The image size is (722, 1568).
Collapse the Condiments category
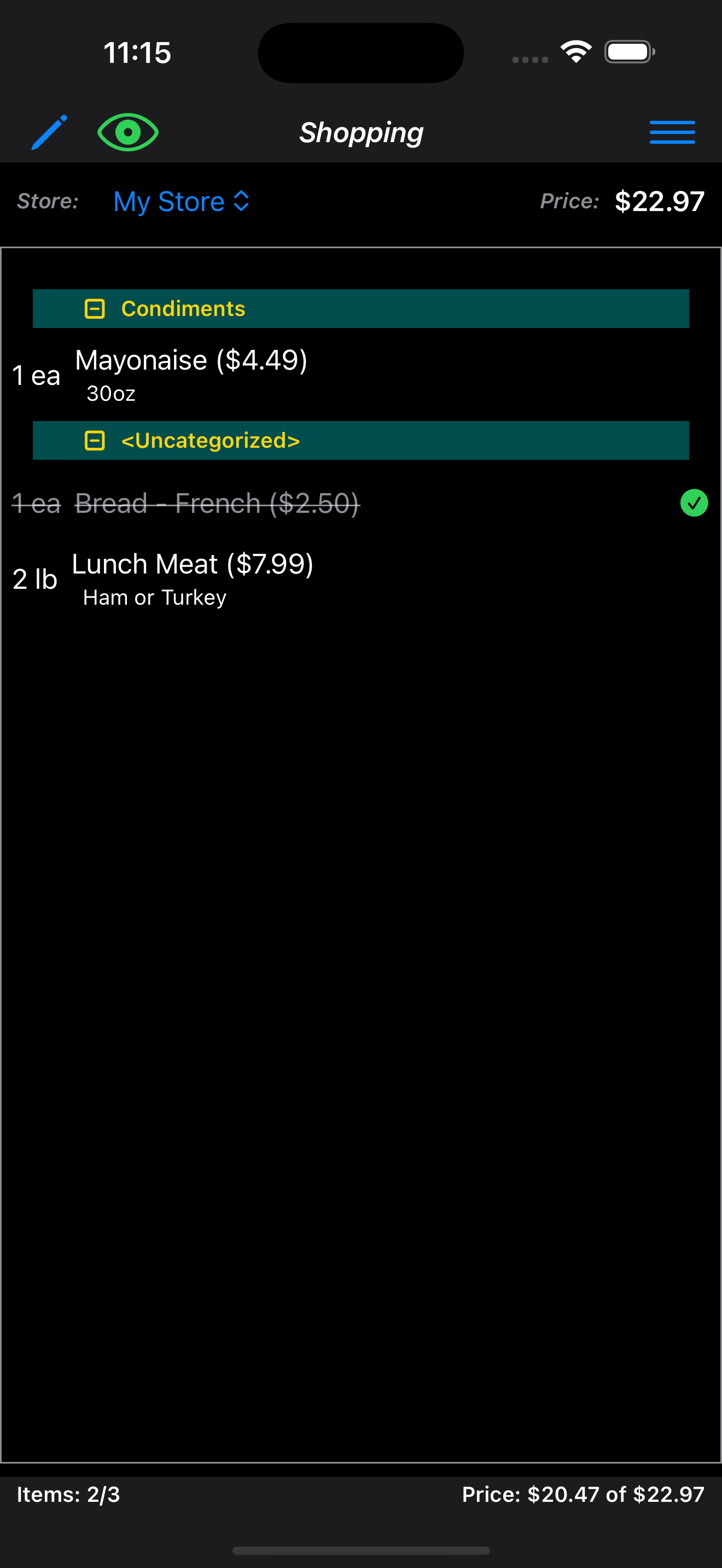95,308
